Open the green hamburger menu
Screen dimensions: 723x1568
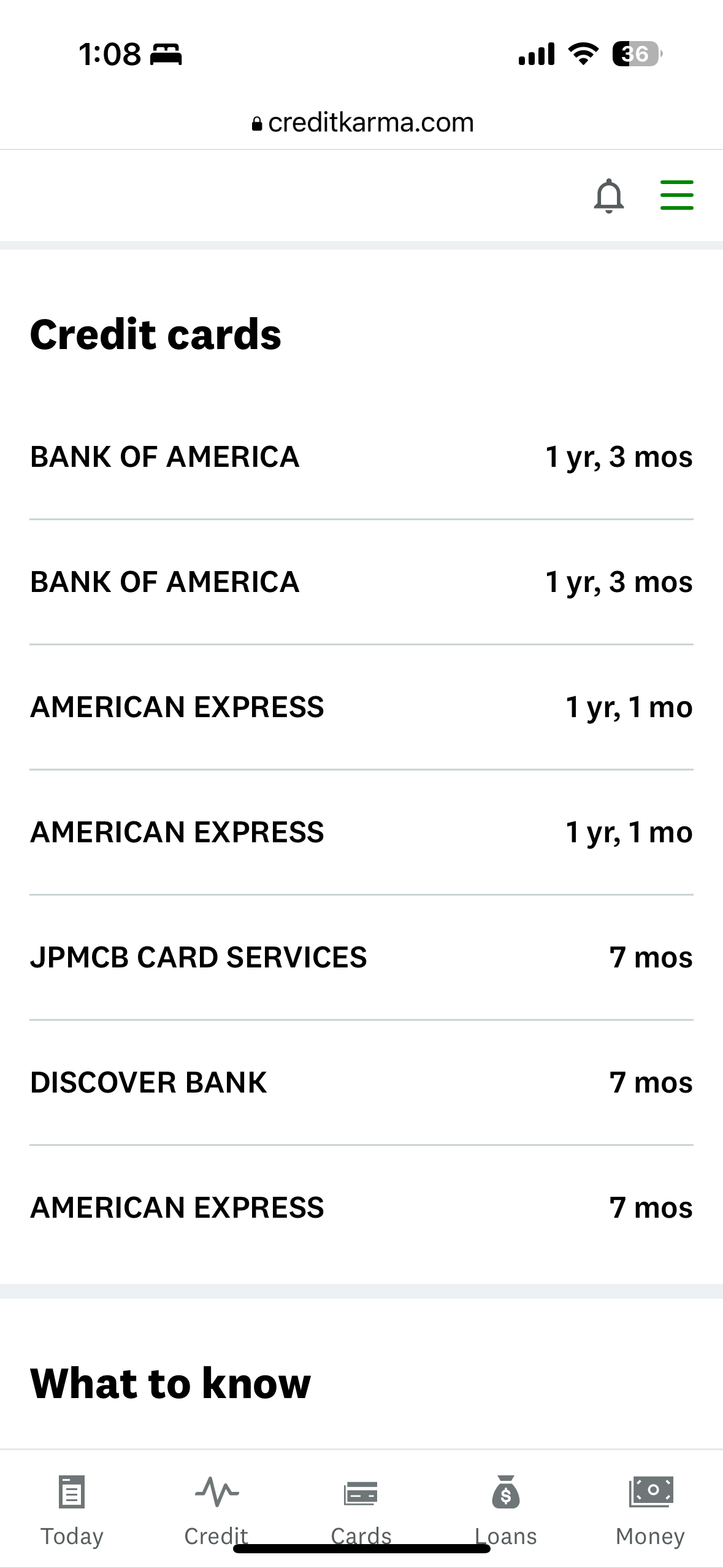point(676,195)
